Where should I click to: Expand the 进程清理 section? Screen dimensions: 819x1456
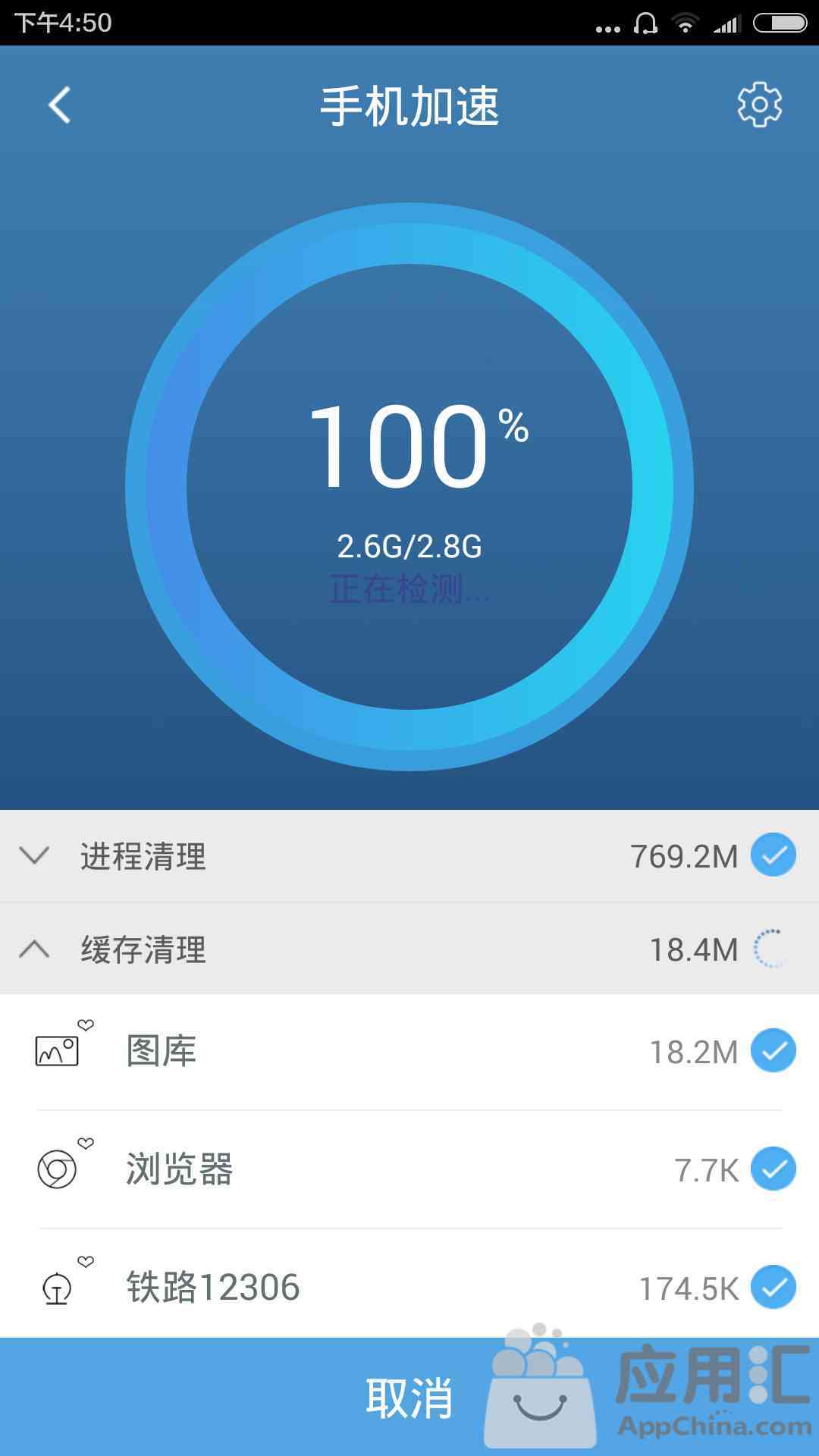[x=34, y=855]
